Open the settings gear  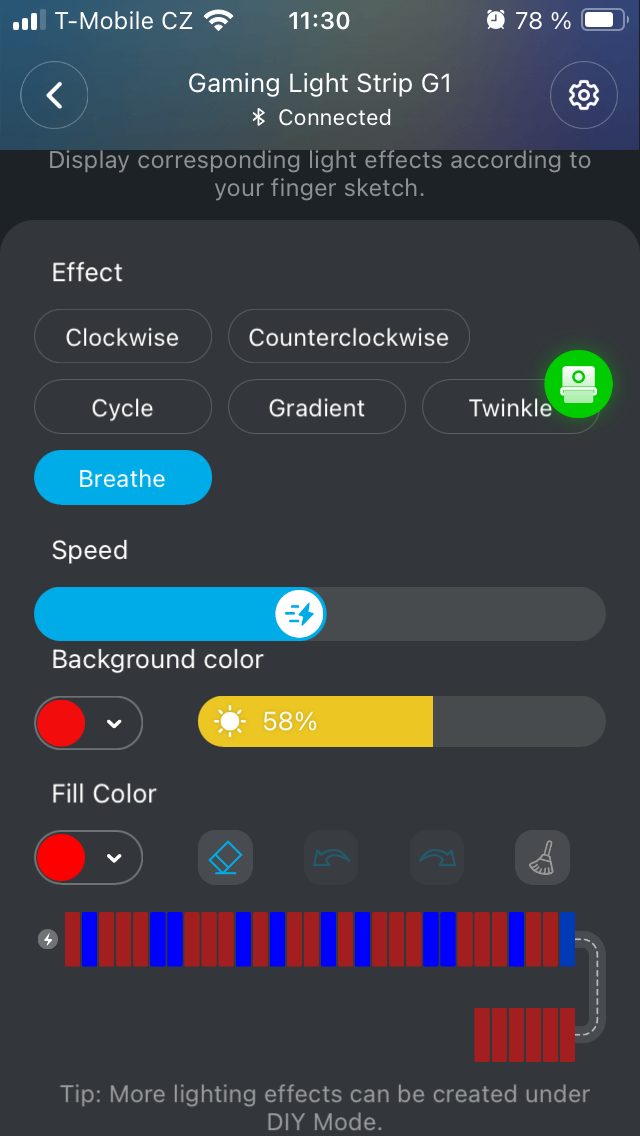583,96
